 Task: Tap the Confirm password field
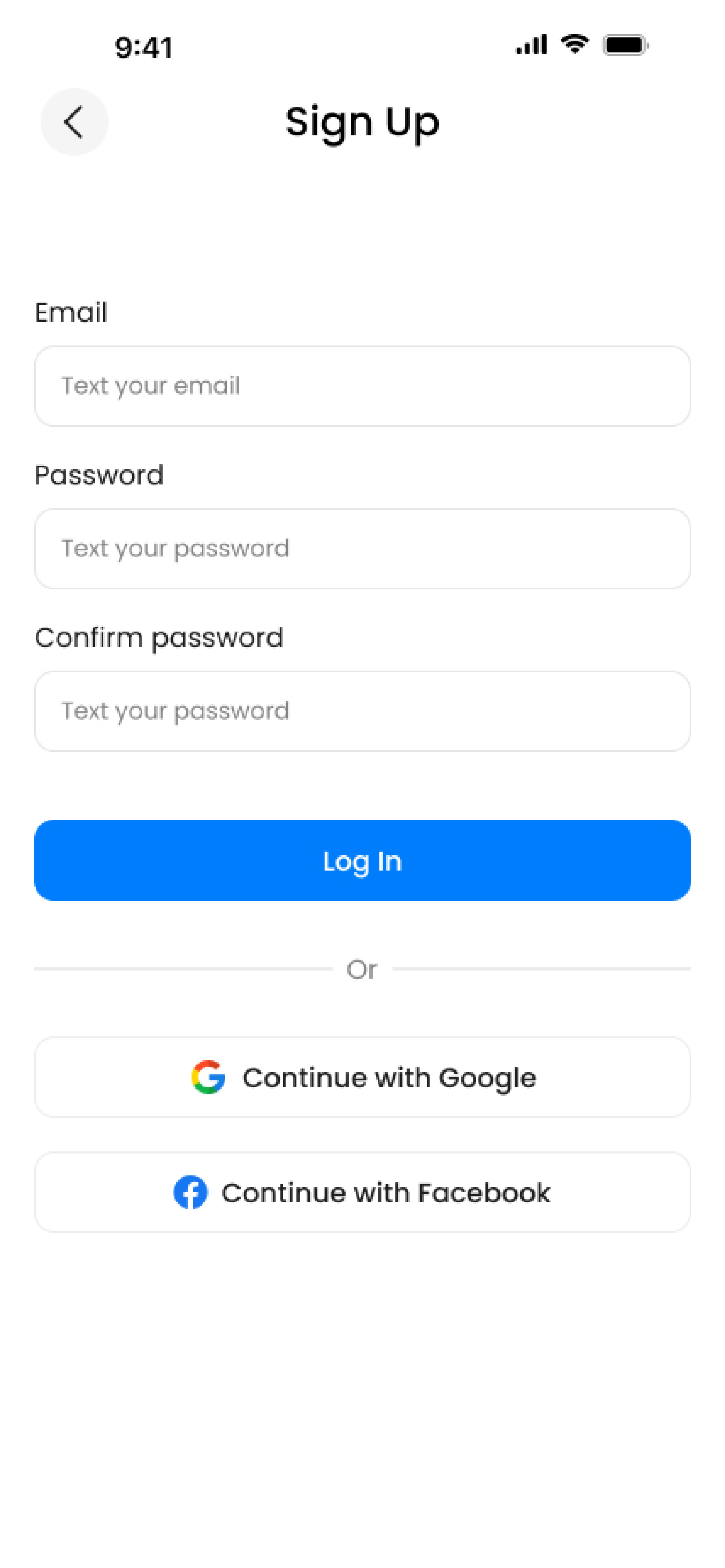tap(362, 711)
